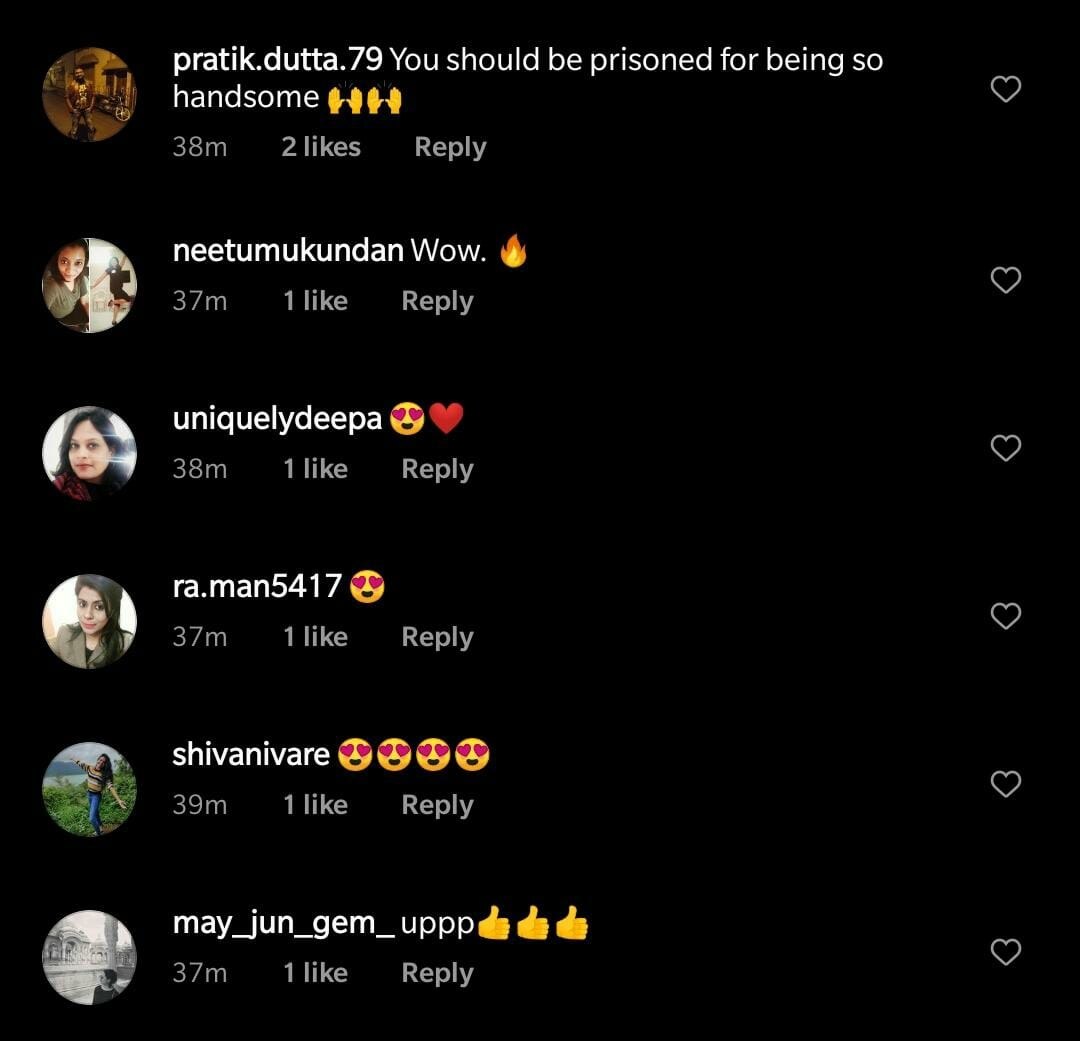Screen dimensions: 1080x1041
Task: Reply to may_jun_gem_'s comment
Action: coord(437,973)
